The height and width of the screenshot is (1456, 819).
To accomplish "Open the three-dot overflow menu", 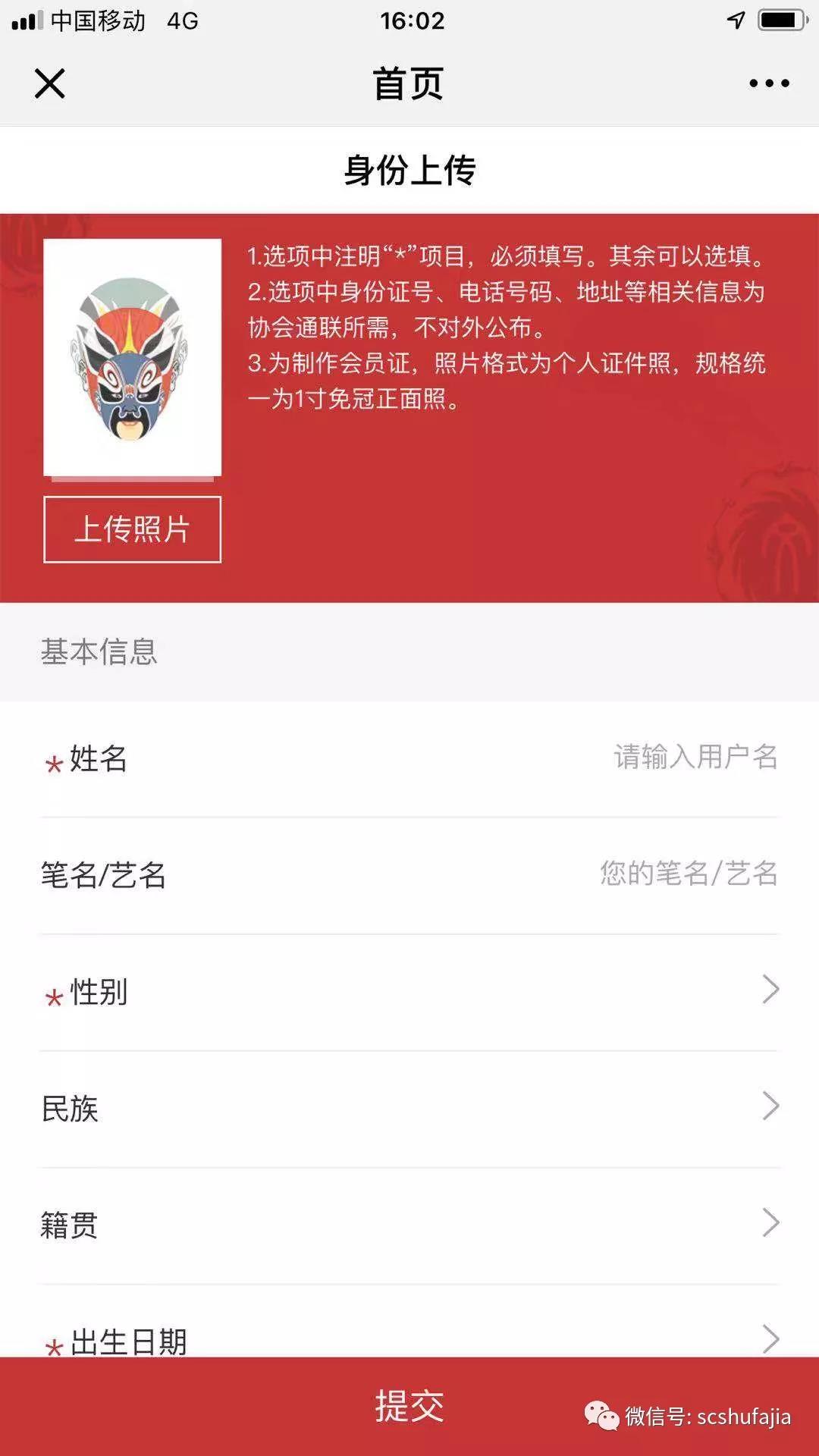I will (x=769, y=83).
